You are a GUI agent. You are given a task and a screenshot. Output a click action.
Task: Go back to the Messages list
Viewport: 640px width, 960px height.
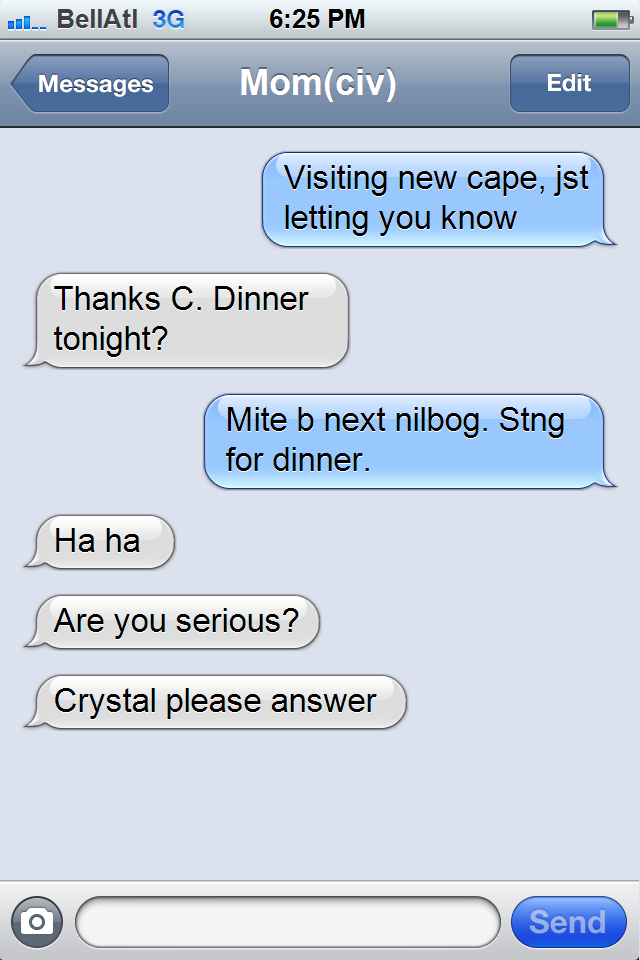(92, 84)
